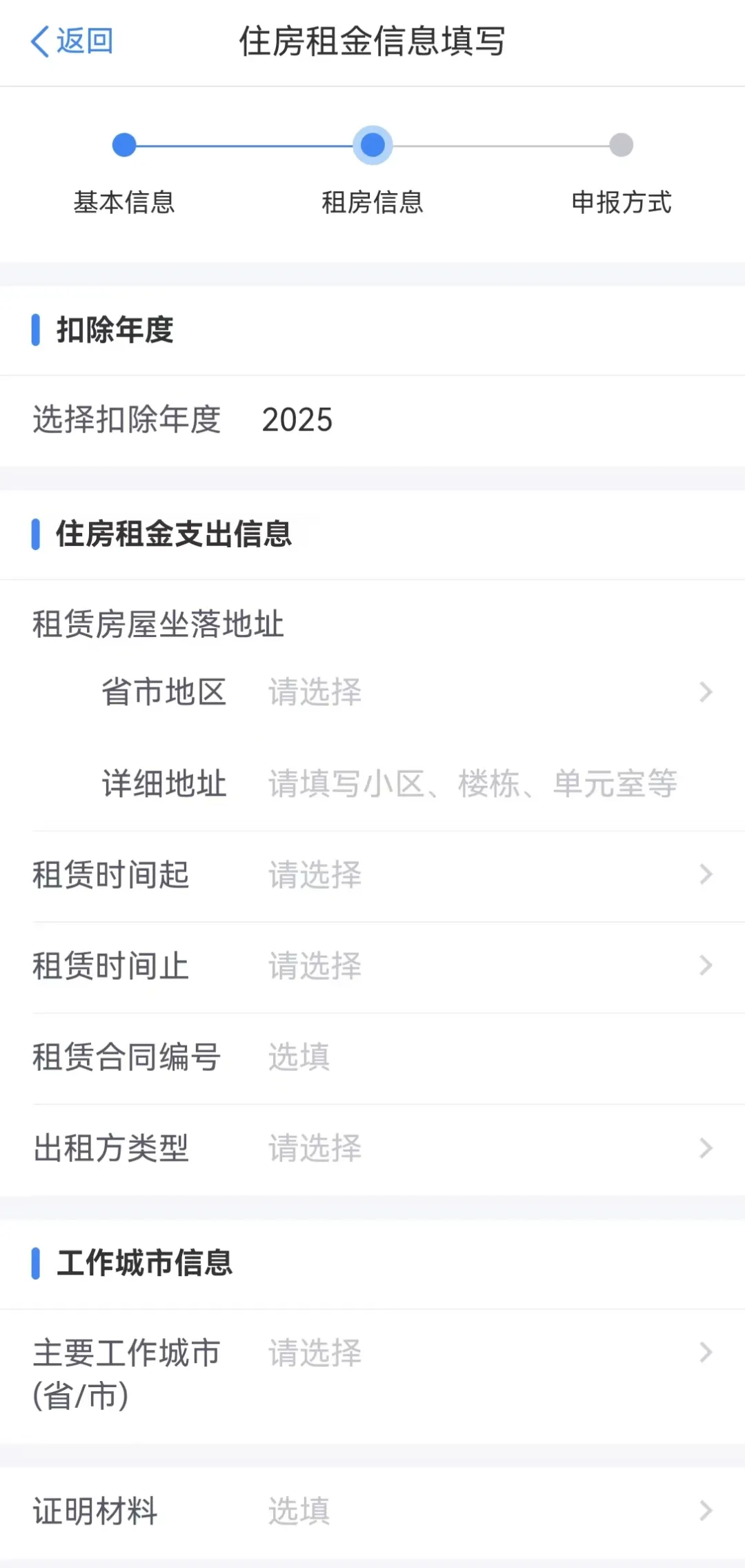
Task: Choose the 租赁时间止 end date
Action: coord(483,966)
